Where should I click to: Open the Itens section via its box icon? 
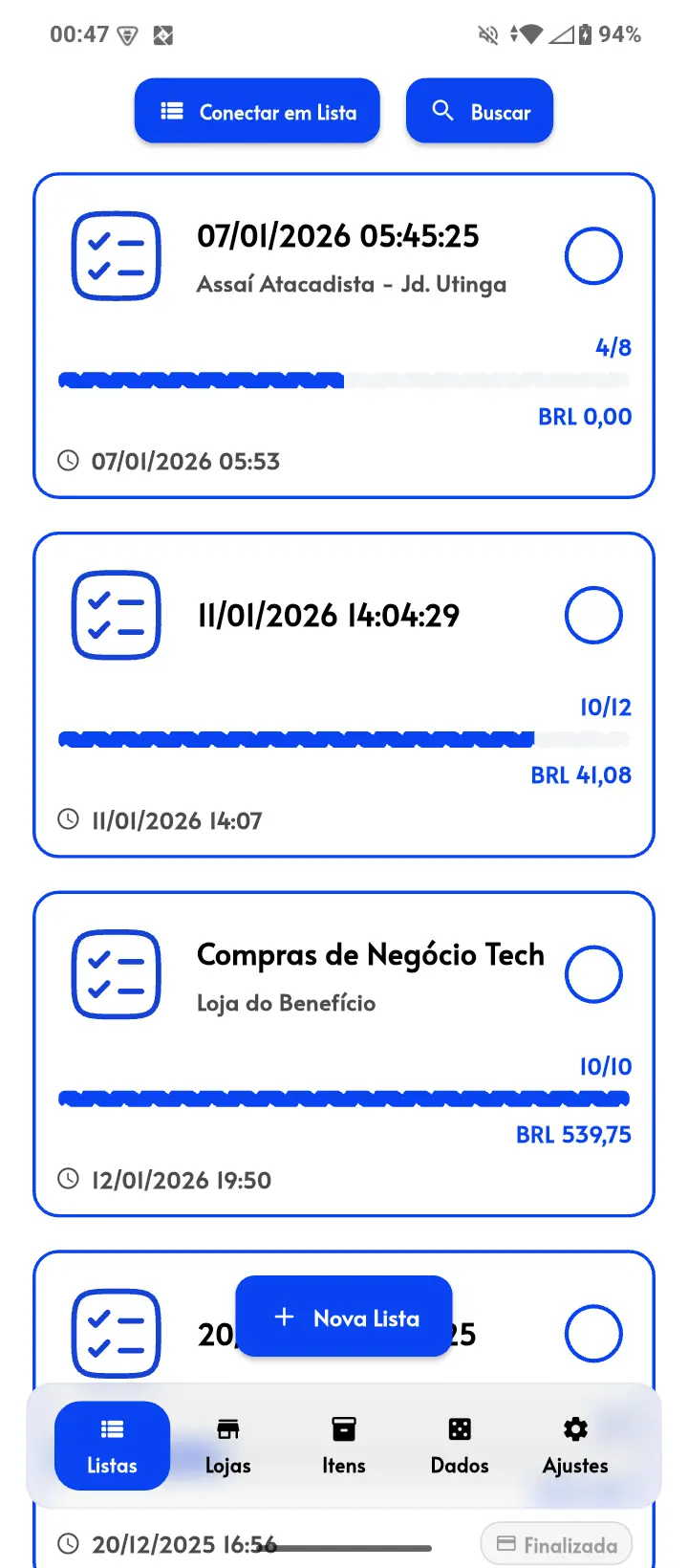click(343, 1430)
